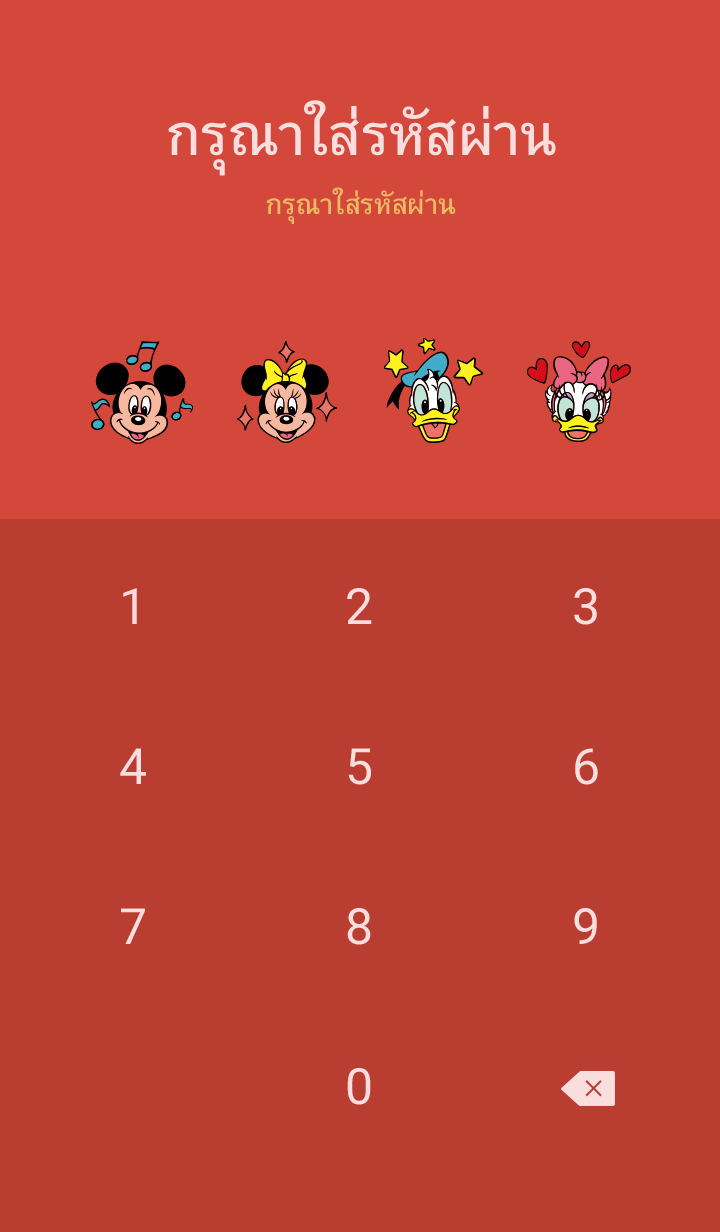The width and height of the screenshot is (720, 1232).
Task: Tap number 7 on the keypad
Action: click(133, 927)
